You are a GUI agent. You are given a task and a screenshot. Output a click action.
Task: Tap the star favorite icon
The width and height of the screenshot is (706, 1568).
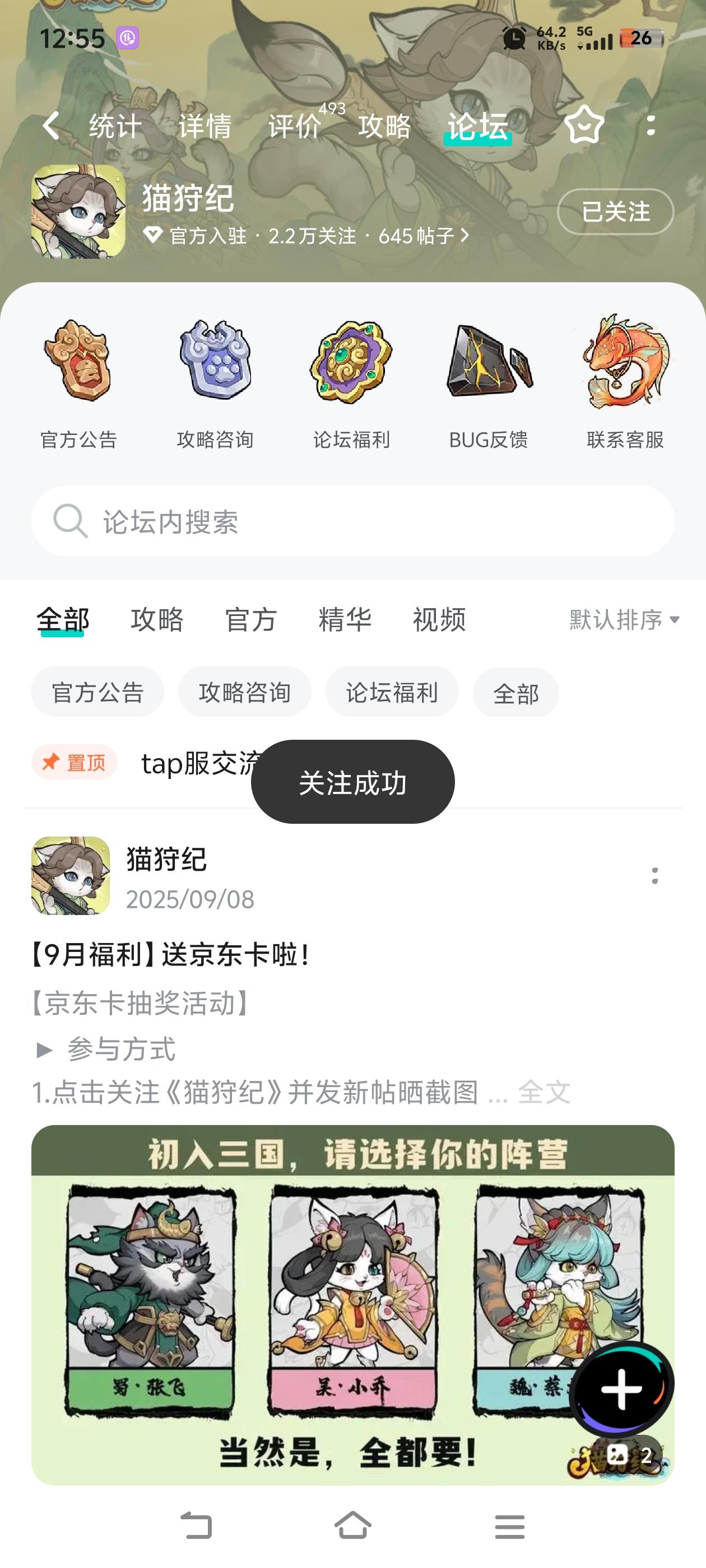pos(584,125)
